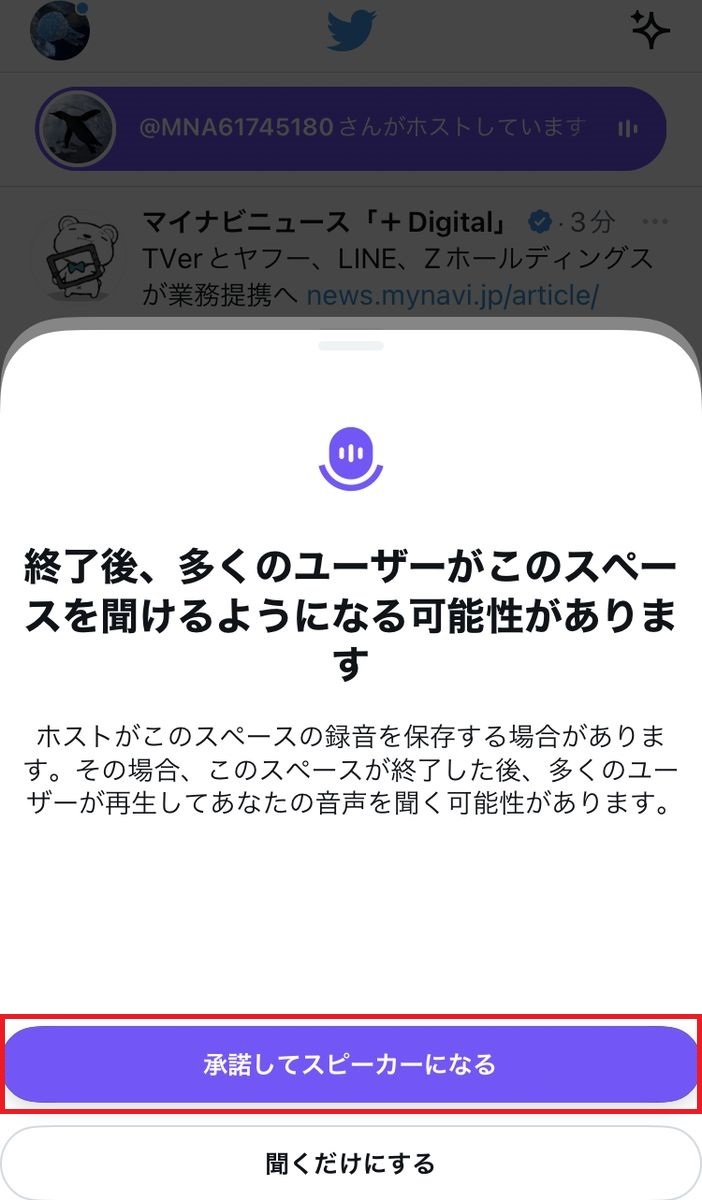Image resolution: width=702 pixels, height=1200 pixels.
Task: Tap 承諾してスピーカーになる button
Action: coord(351,1064)
